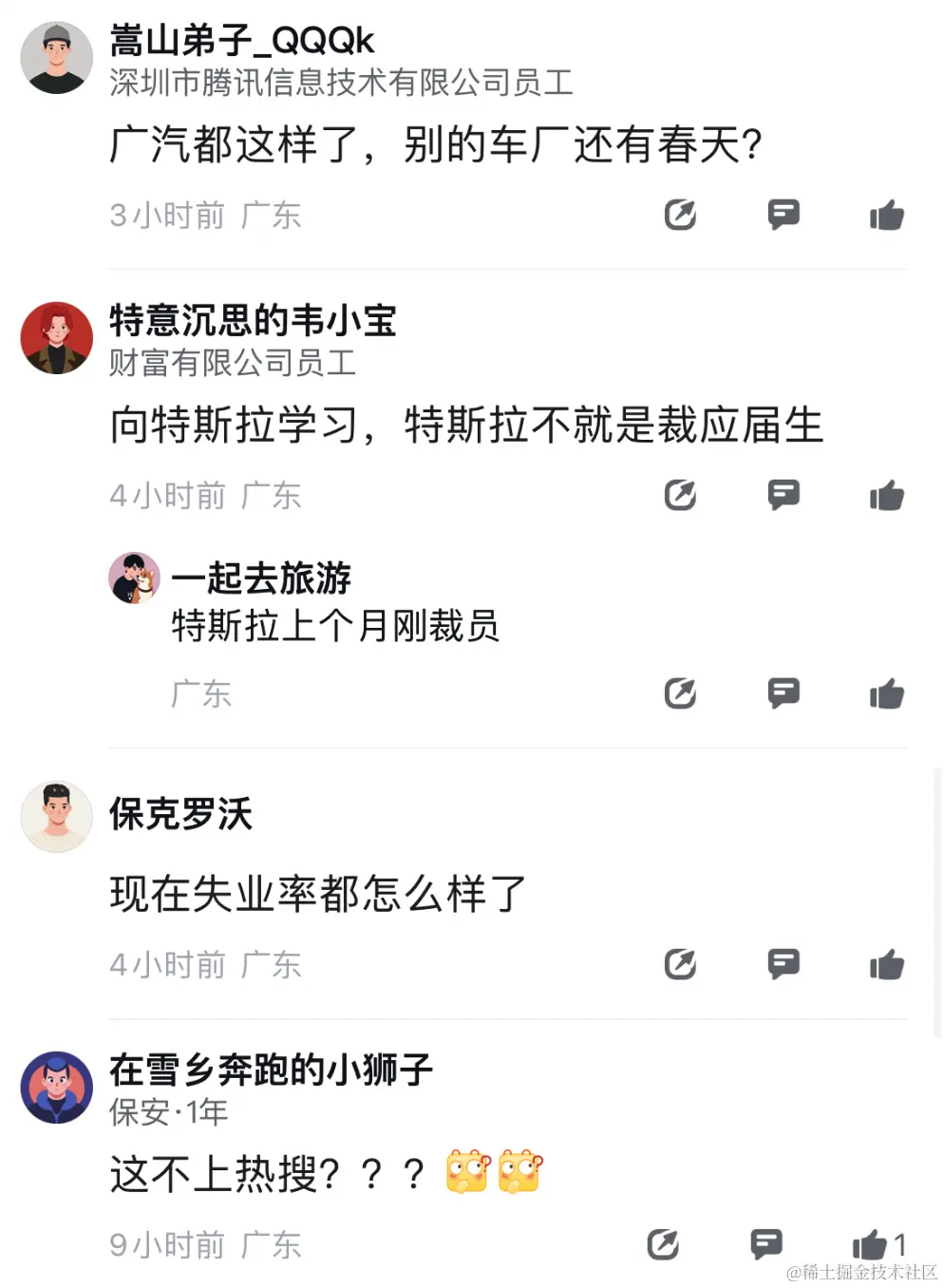This screenshot has width=944, height=1288.
Task: Like 特意沉思的韦小宝's comment
Action: click(886, 495)
